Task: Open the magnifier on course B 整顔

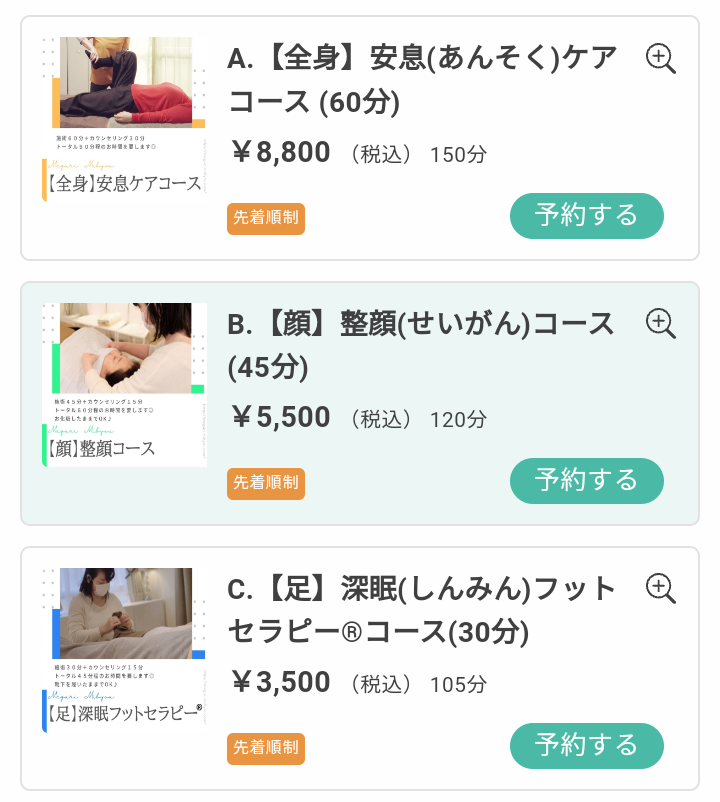Action: tap(660, 324)
